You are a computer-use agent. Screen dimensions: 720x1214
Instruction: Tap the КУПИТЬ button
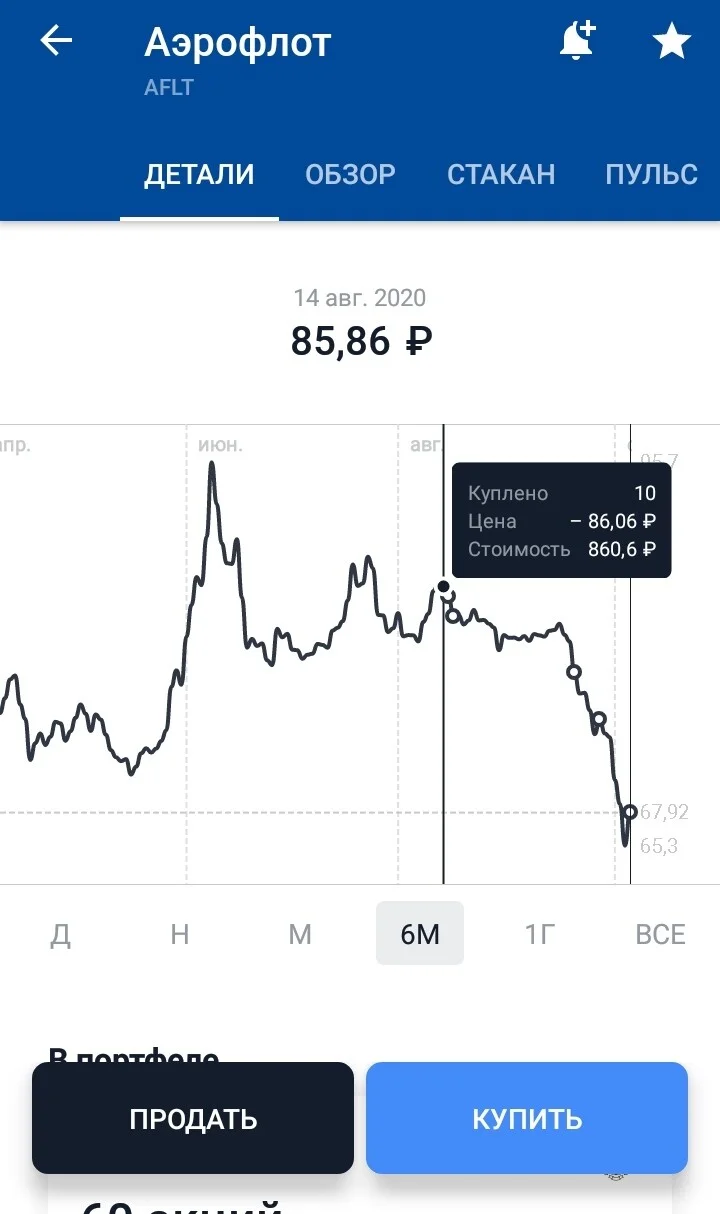pyautogui.click(x=527, y=1118)
